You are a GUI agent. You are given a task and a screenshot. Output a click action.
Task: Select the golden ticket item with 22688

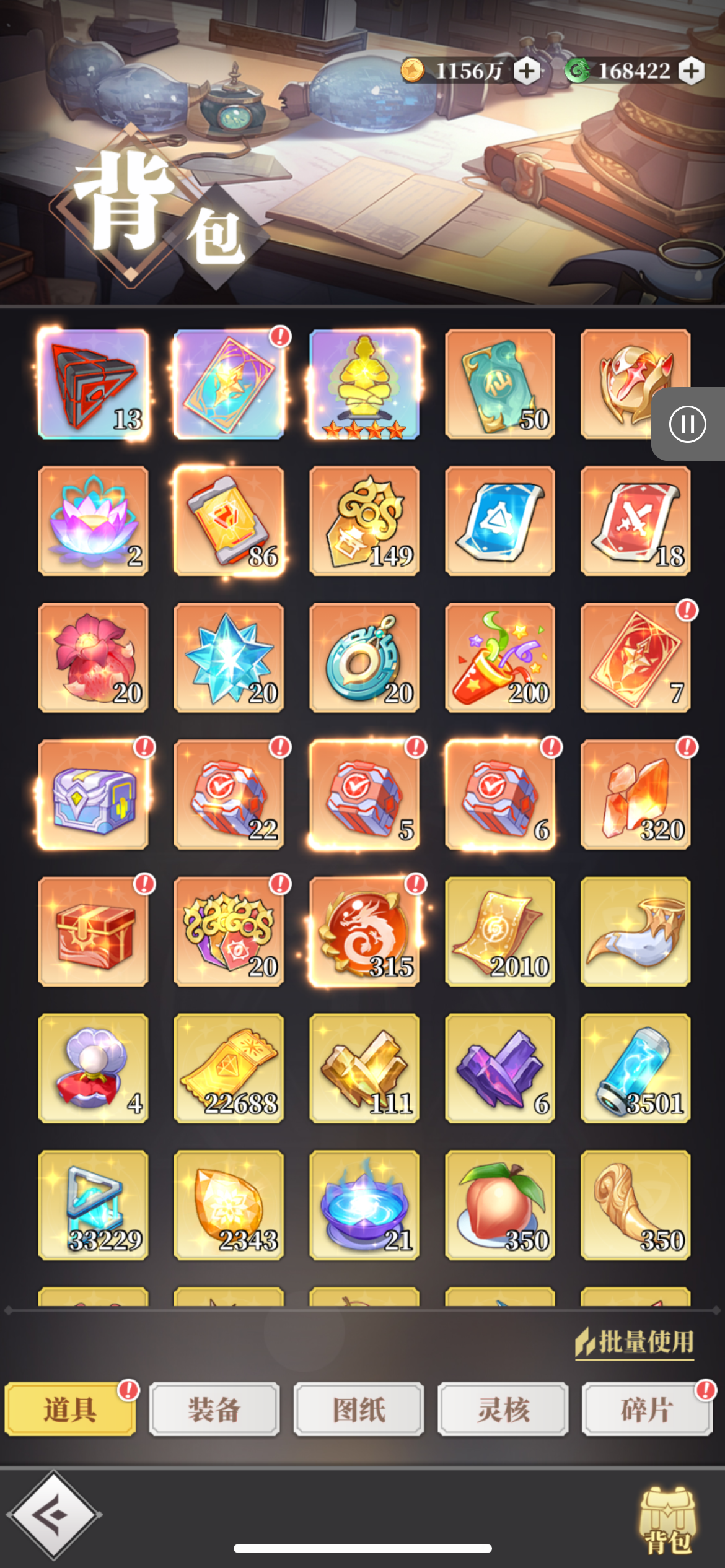tap(229, 1068)
